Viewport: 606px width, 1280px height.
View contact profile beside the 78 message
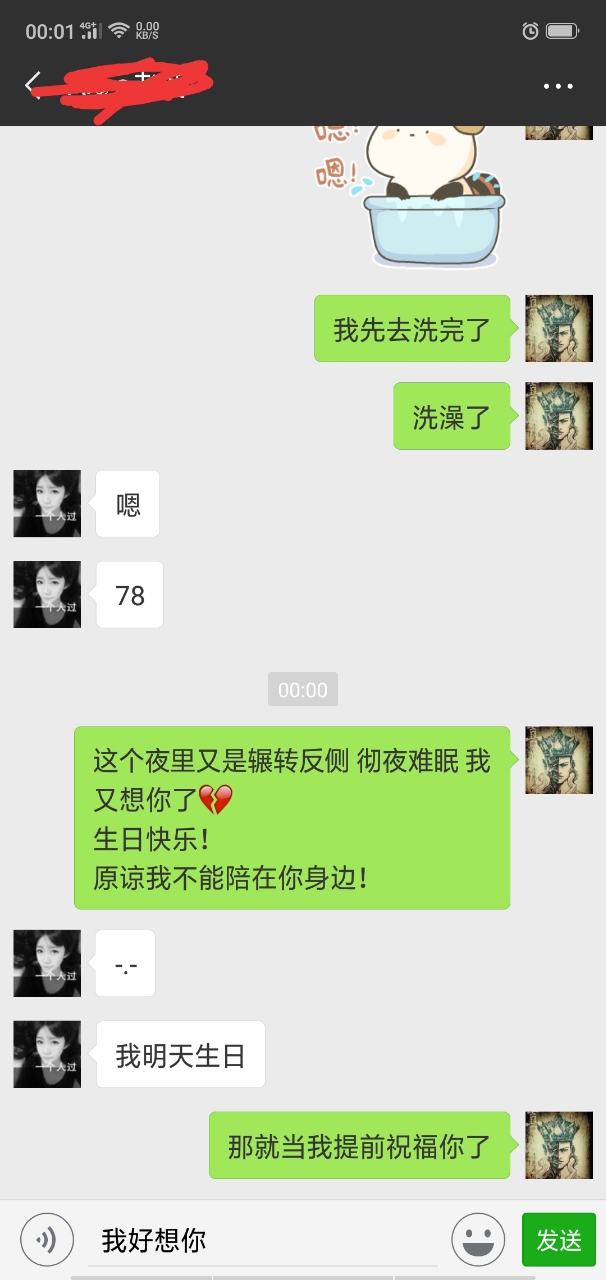pyautogui.click(x=47, y=595)
